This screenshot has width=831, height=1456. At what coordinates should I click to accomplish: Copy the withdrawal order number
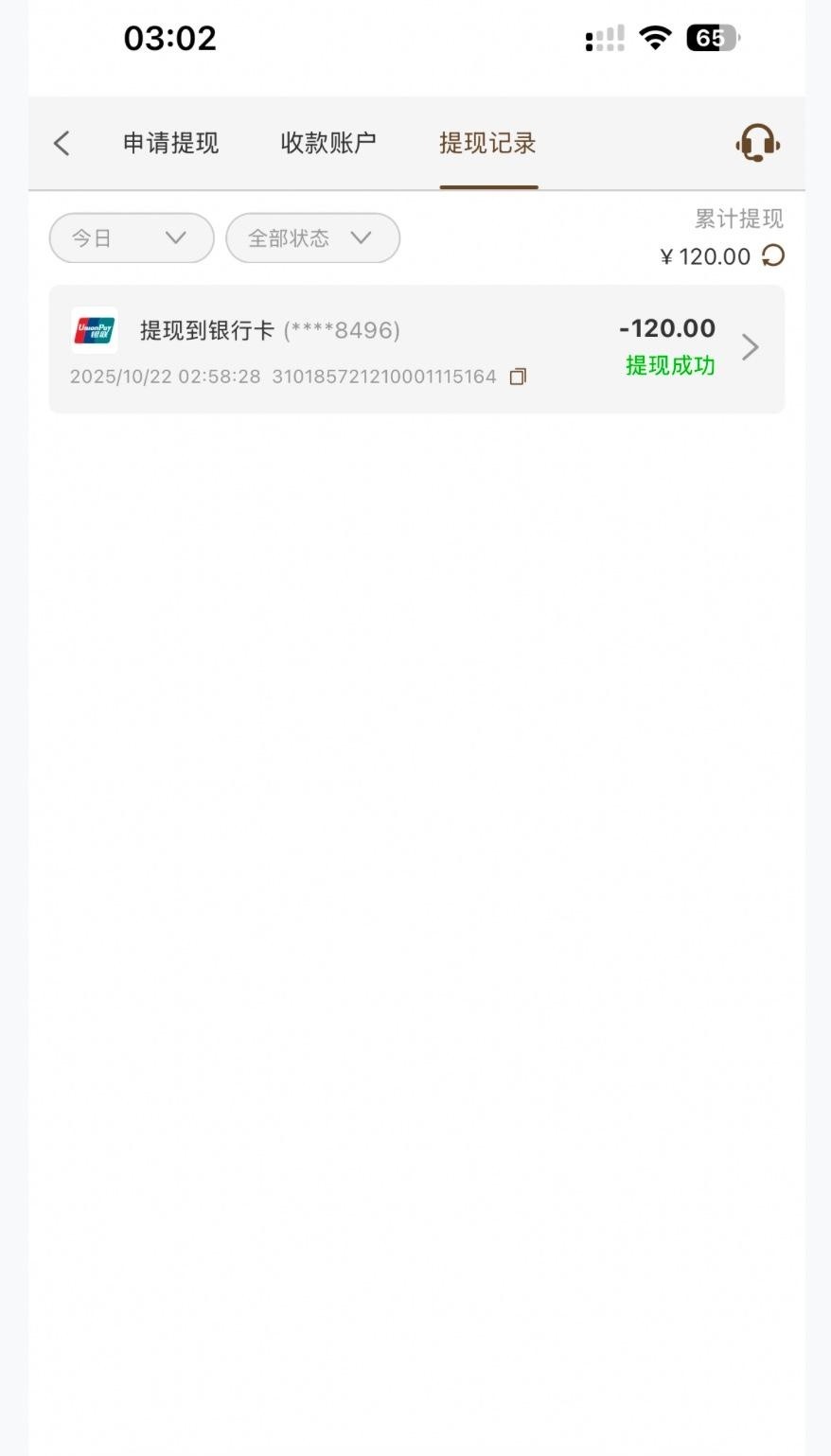[x=518, y=377]
